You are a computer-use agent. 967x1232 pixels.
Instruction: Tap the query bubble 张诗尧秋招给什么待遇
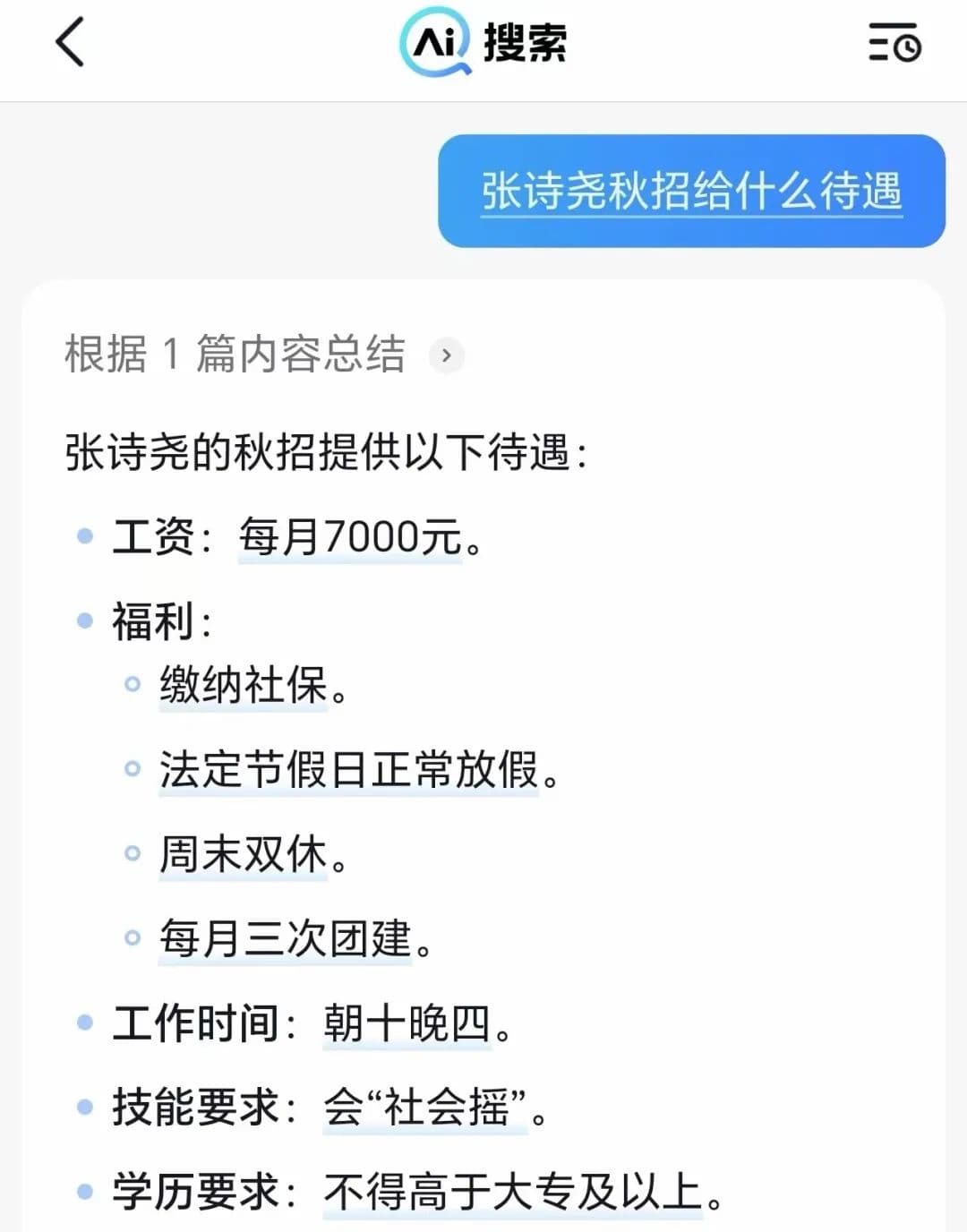click(x=691, y=191)
